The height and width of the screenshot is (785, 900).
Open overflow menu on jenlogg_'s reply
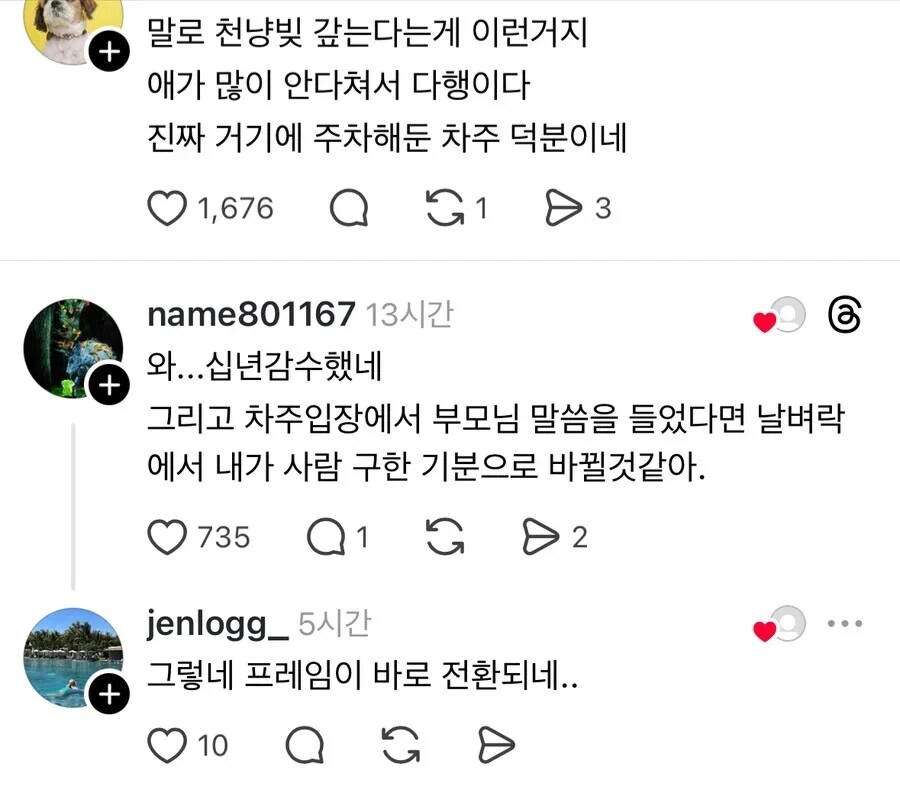[845, 625]
